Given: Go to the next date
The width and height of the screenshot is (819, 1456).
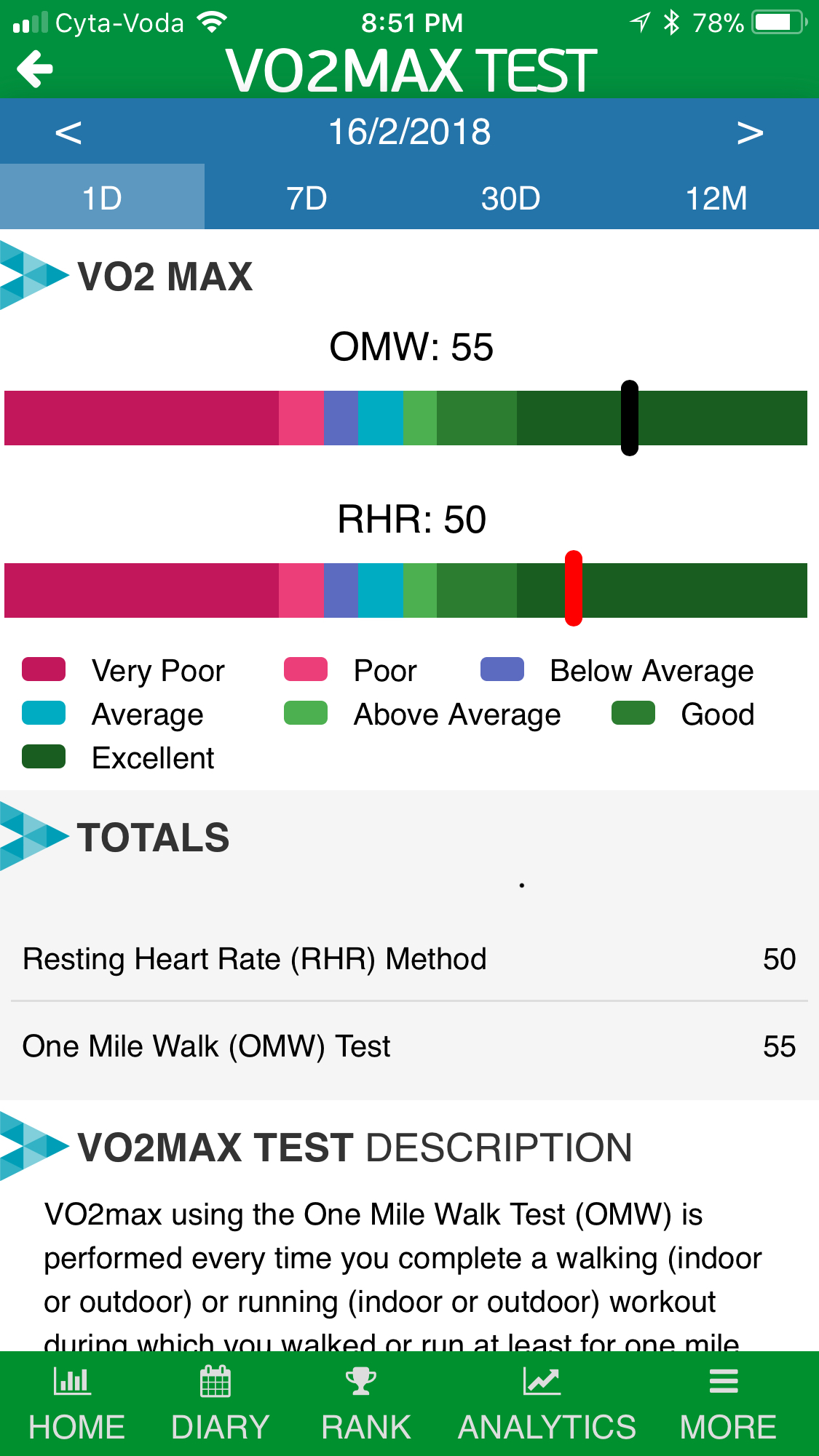Looking at the screenshot, I should 750,132.
